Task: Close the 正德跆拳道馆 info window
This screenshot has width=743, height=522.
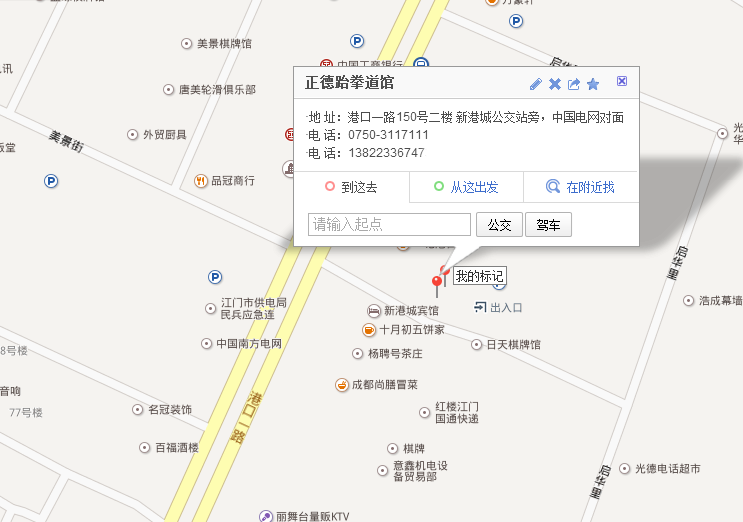Action: pyautogui.click(x=622, y=82)
